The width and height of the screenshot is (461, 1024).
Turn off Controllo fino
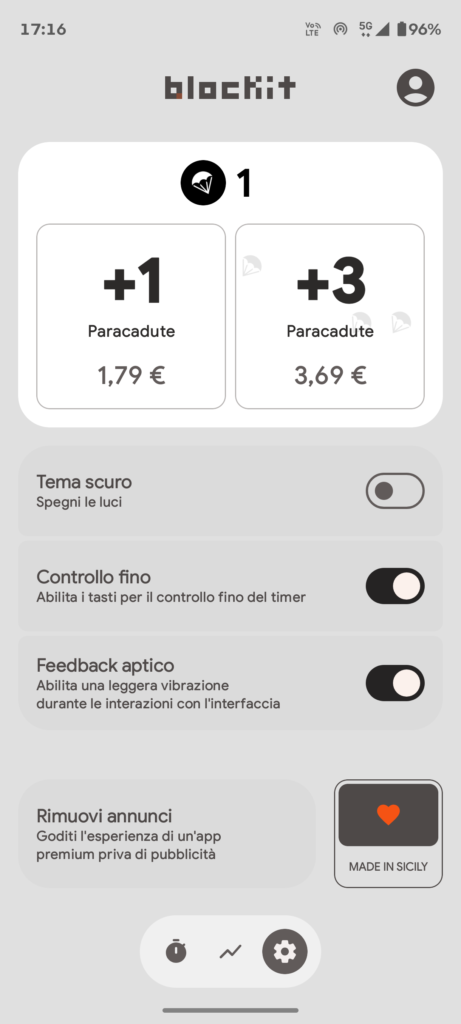point(395,586)
